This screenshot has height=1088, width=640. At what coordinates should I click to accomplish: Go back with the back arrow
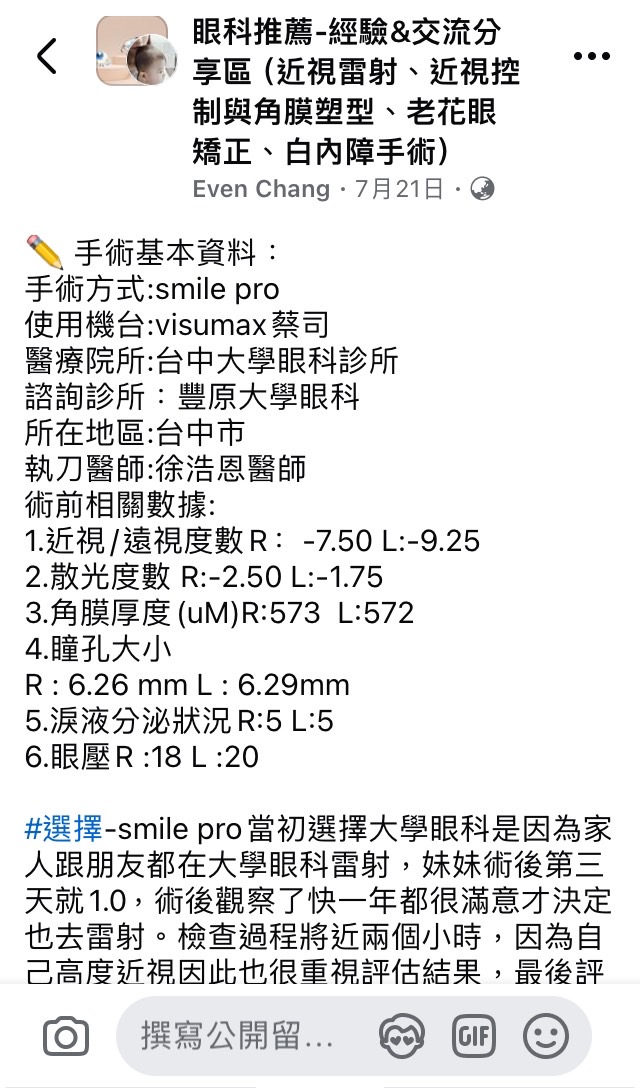[x=47, y=56]
